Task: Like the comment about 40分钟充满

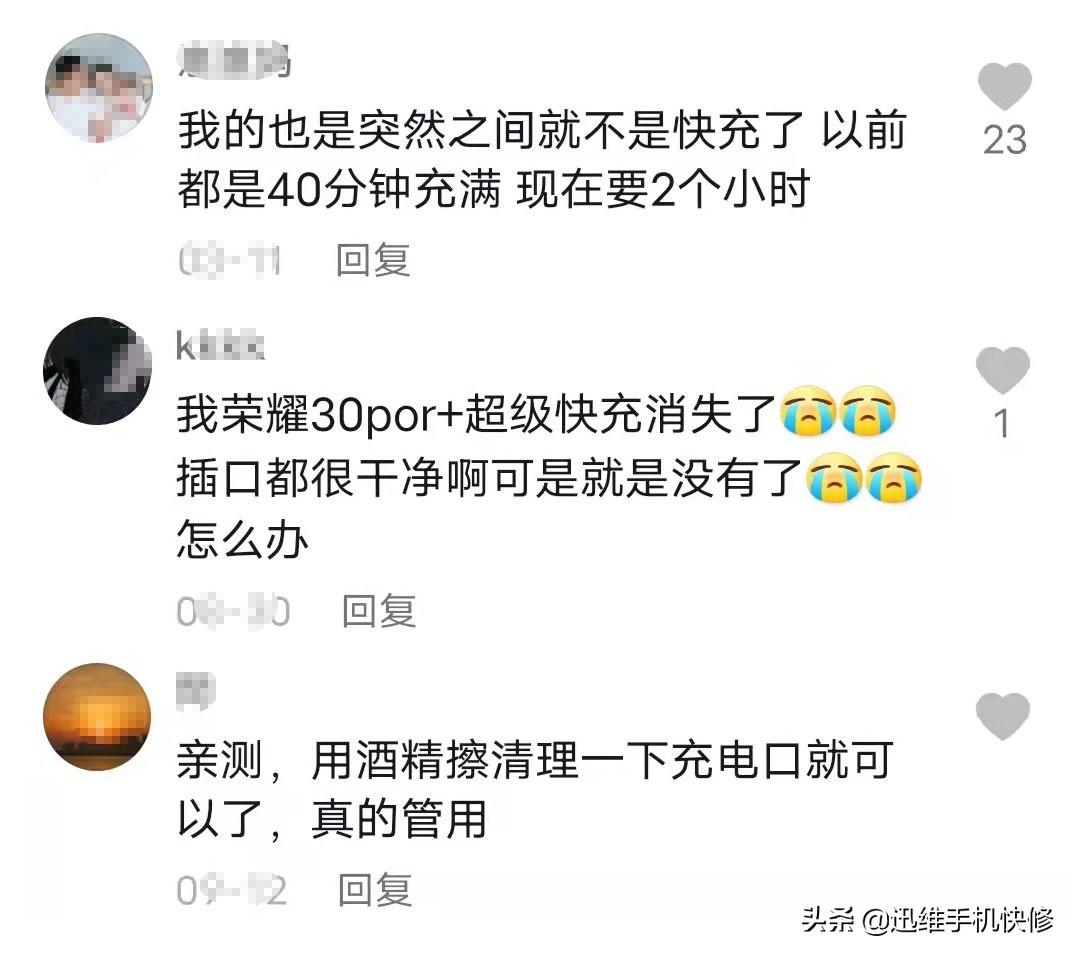Action: coord(1003,87)
